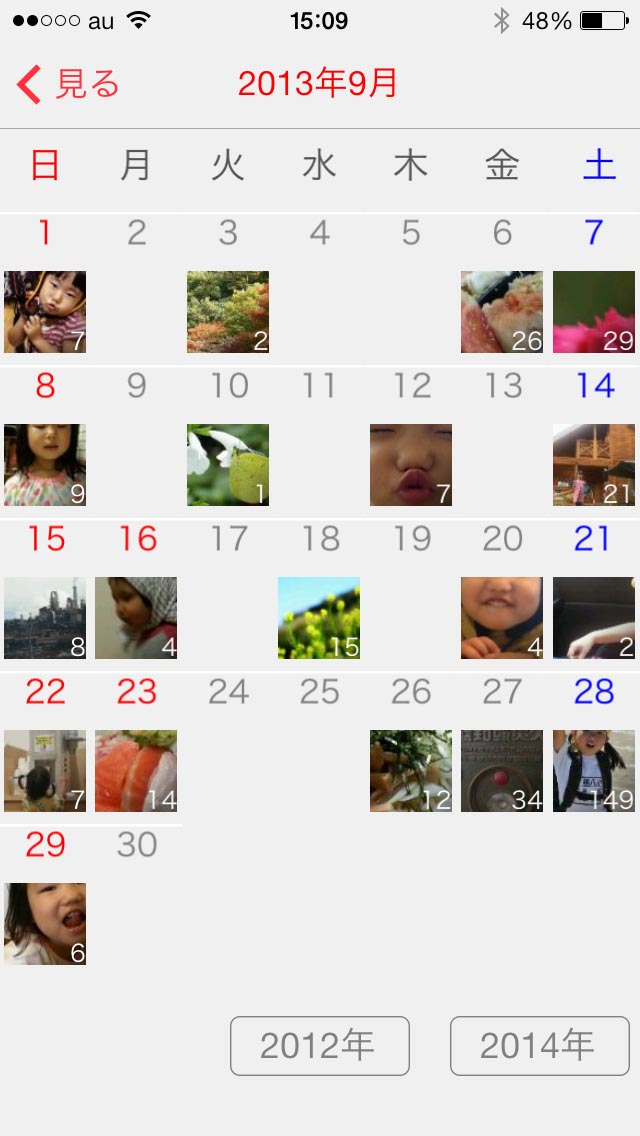Open the photos from September 1

(45, 312)
